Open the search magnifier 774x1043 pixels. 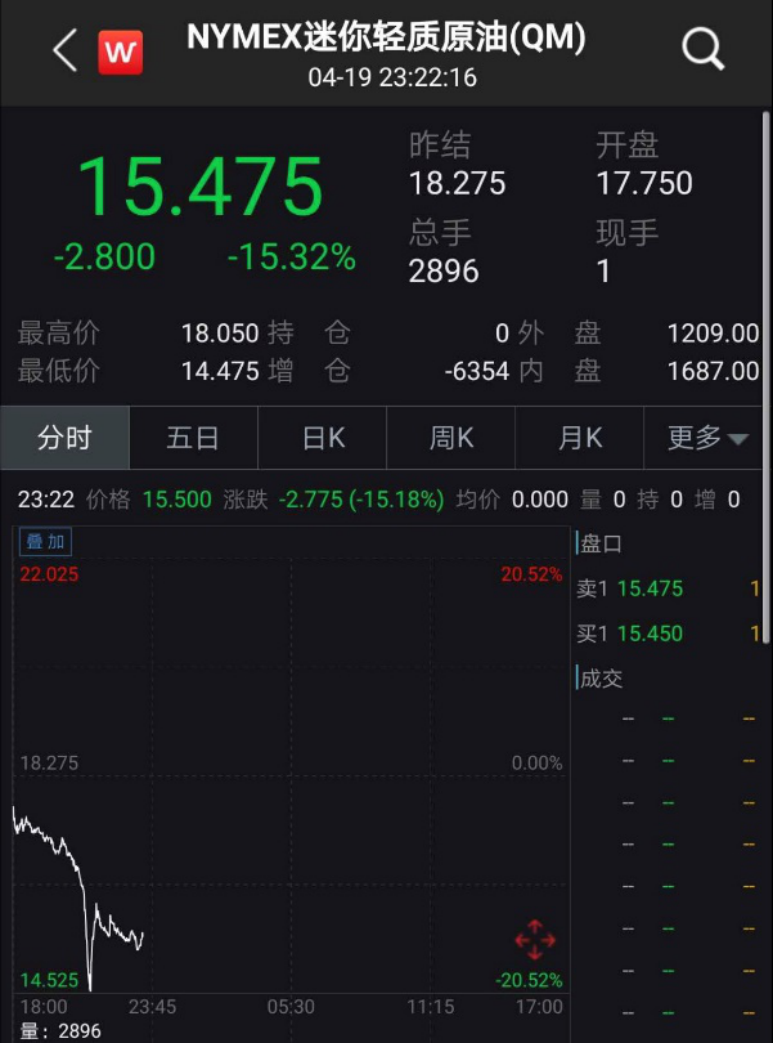point(702,49)
